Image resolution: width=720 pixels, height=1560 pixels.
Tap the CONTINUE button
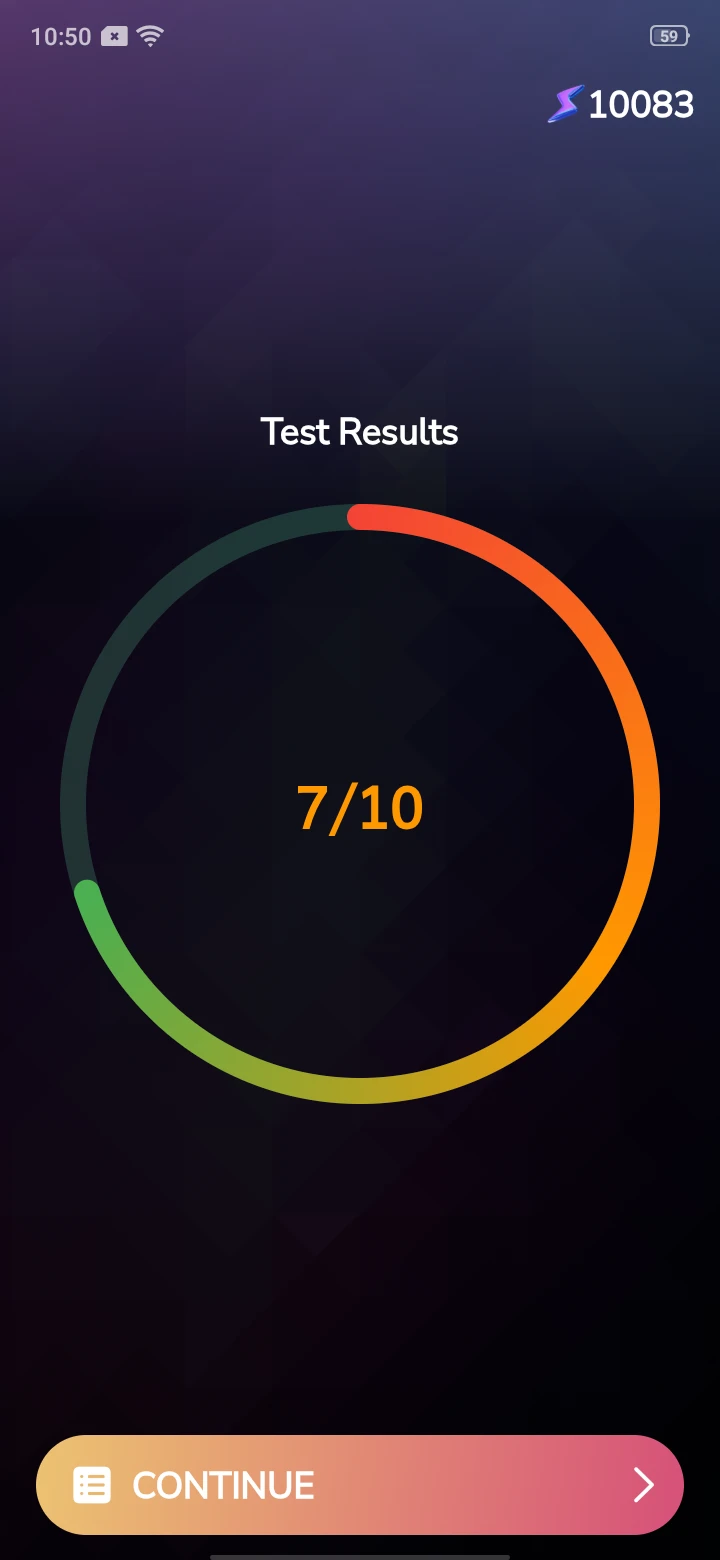pos(360,1485)
